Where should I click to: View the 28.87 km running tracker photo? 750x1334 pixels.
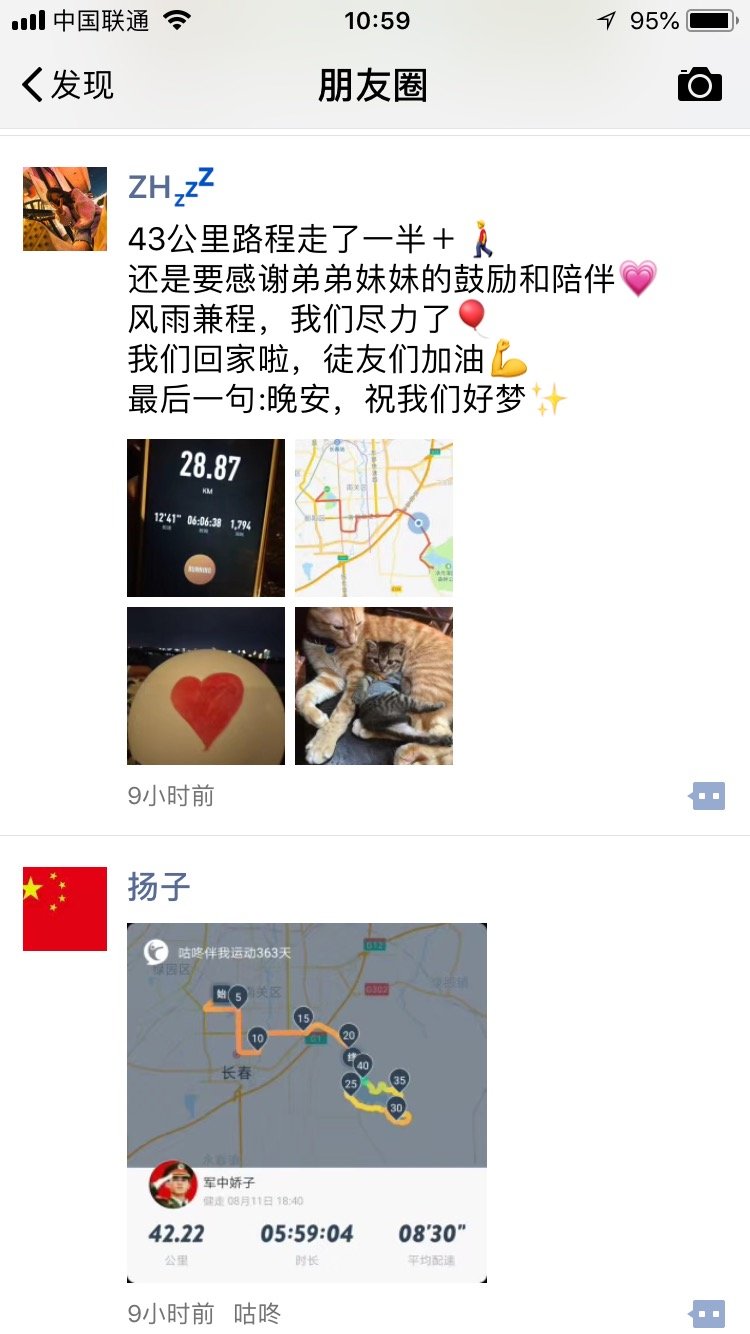[x=206, y=518]
